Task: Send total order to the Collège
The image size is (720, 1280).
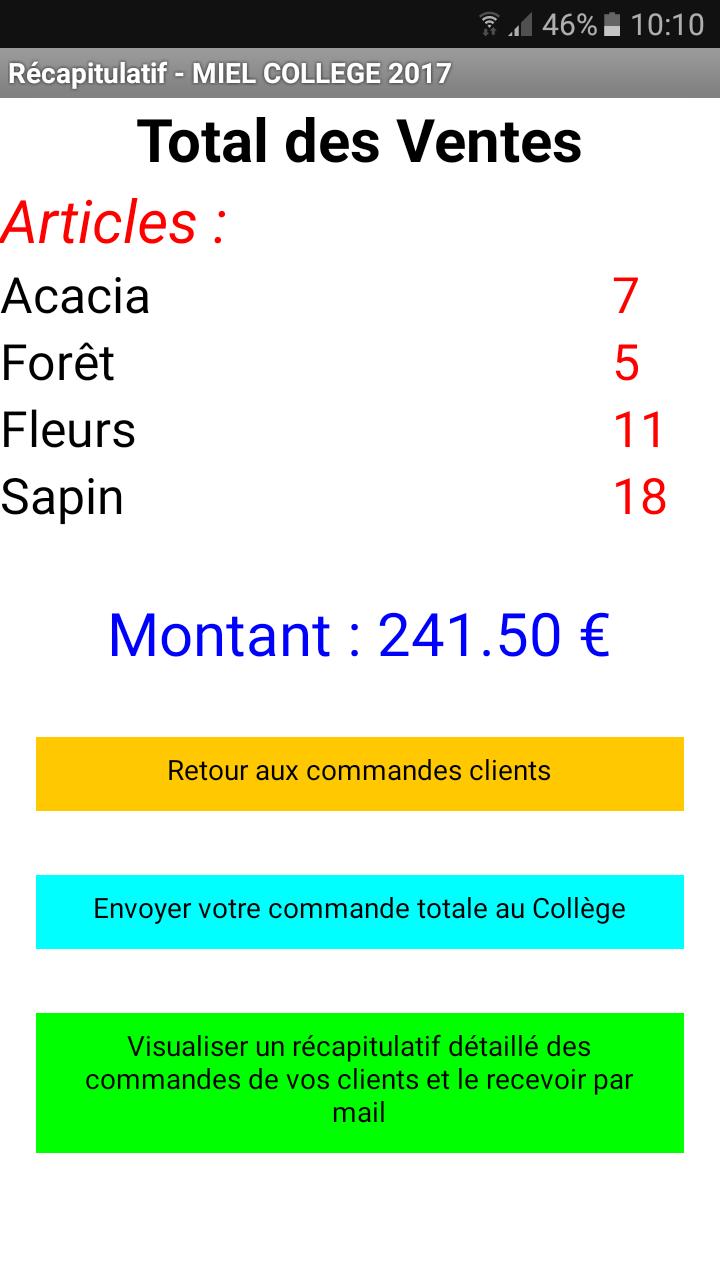Action: 360,911
